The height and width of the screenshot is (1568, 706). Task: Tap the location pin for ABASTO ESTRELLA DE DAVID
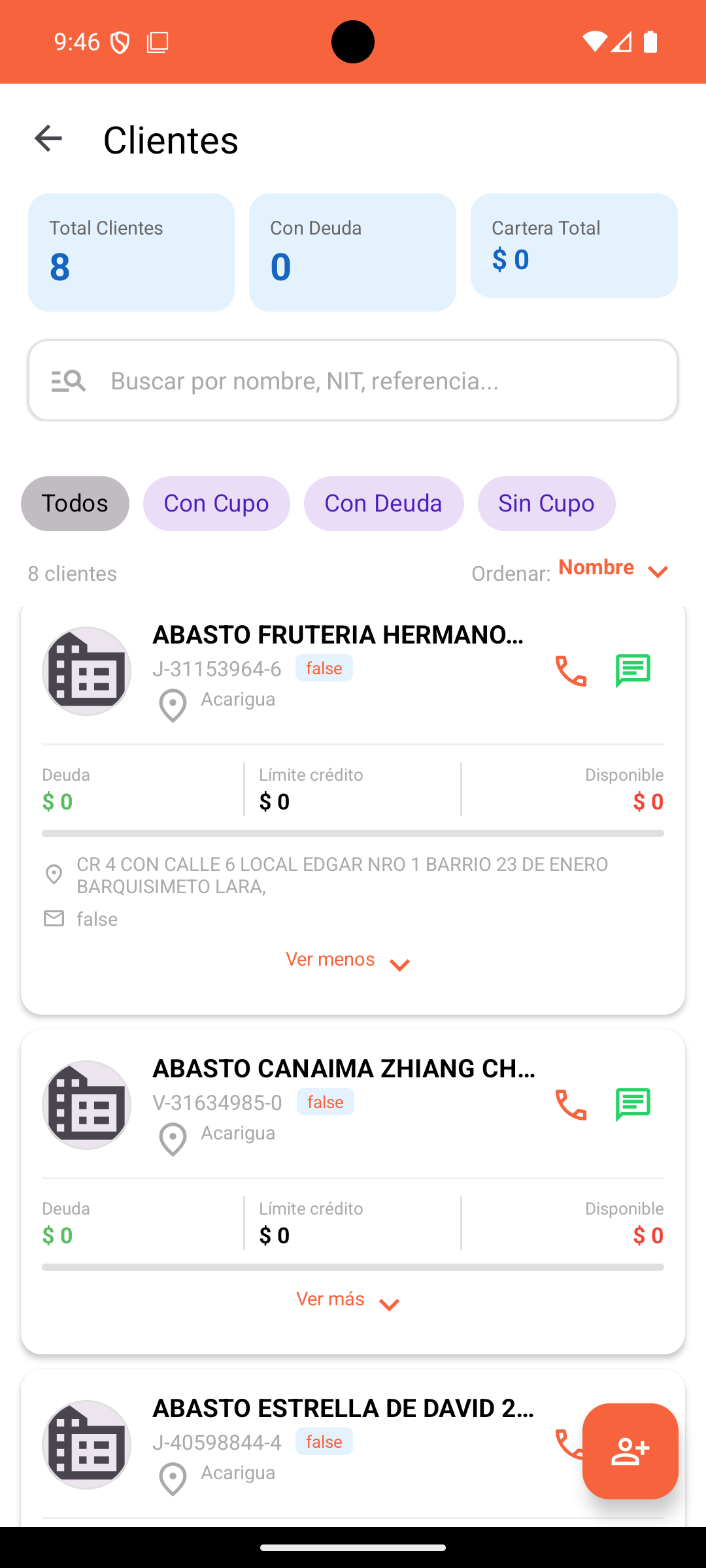tap(172, 1474)
